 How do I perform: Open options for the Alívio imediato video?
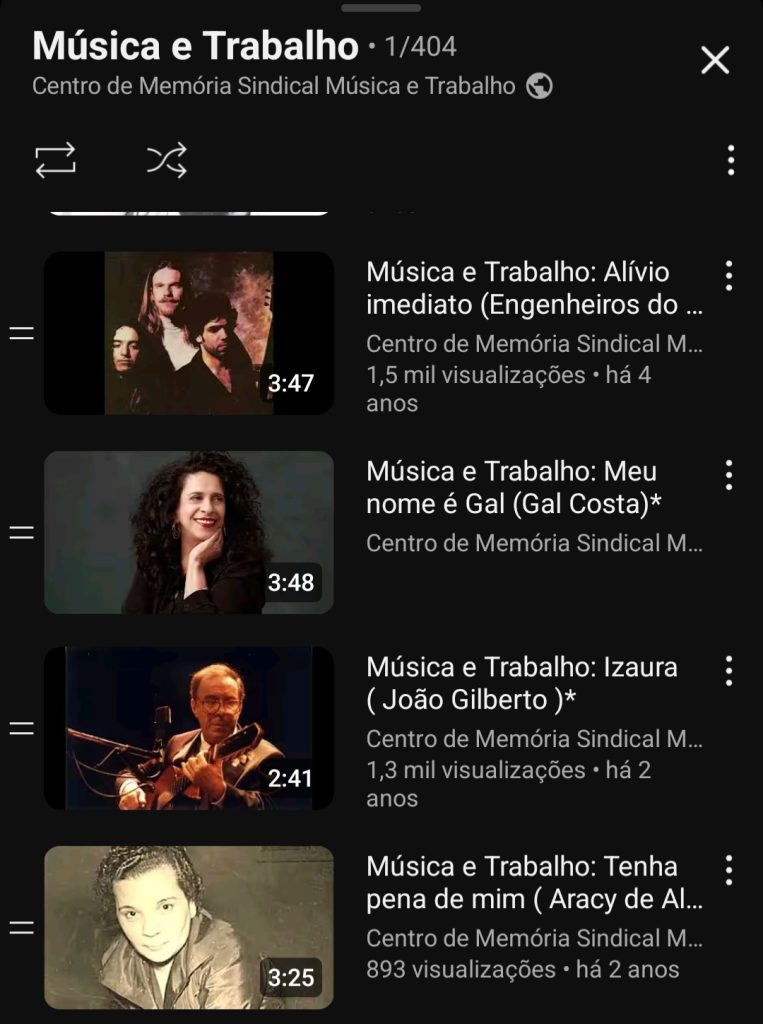pyautogui.click(x=729, y=275)
